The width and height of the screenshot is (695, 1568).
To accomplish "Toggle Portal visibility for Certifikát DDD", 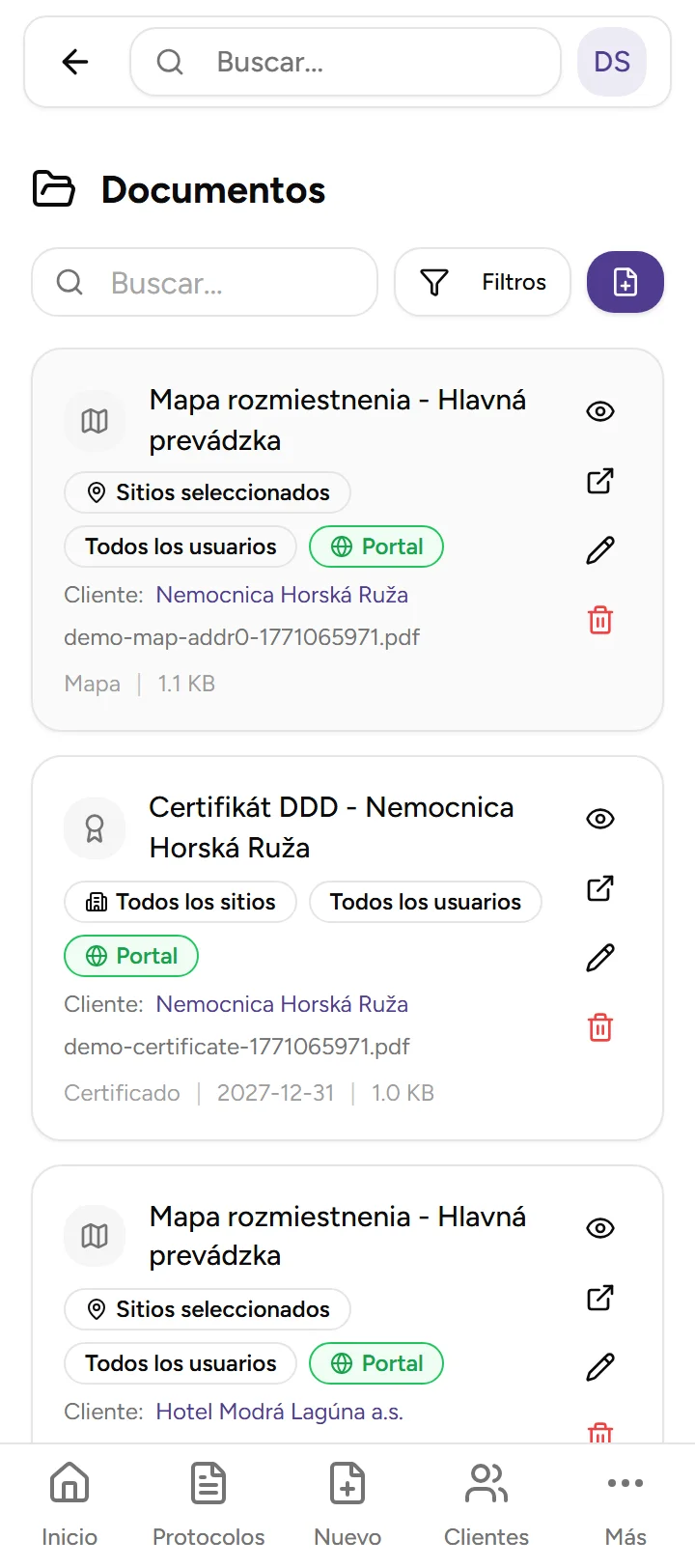I will tap(130, 956).
